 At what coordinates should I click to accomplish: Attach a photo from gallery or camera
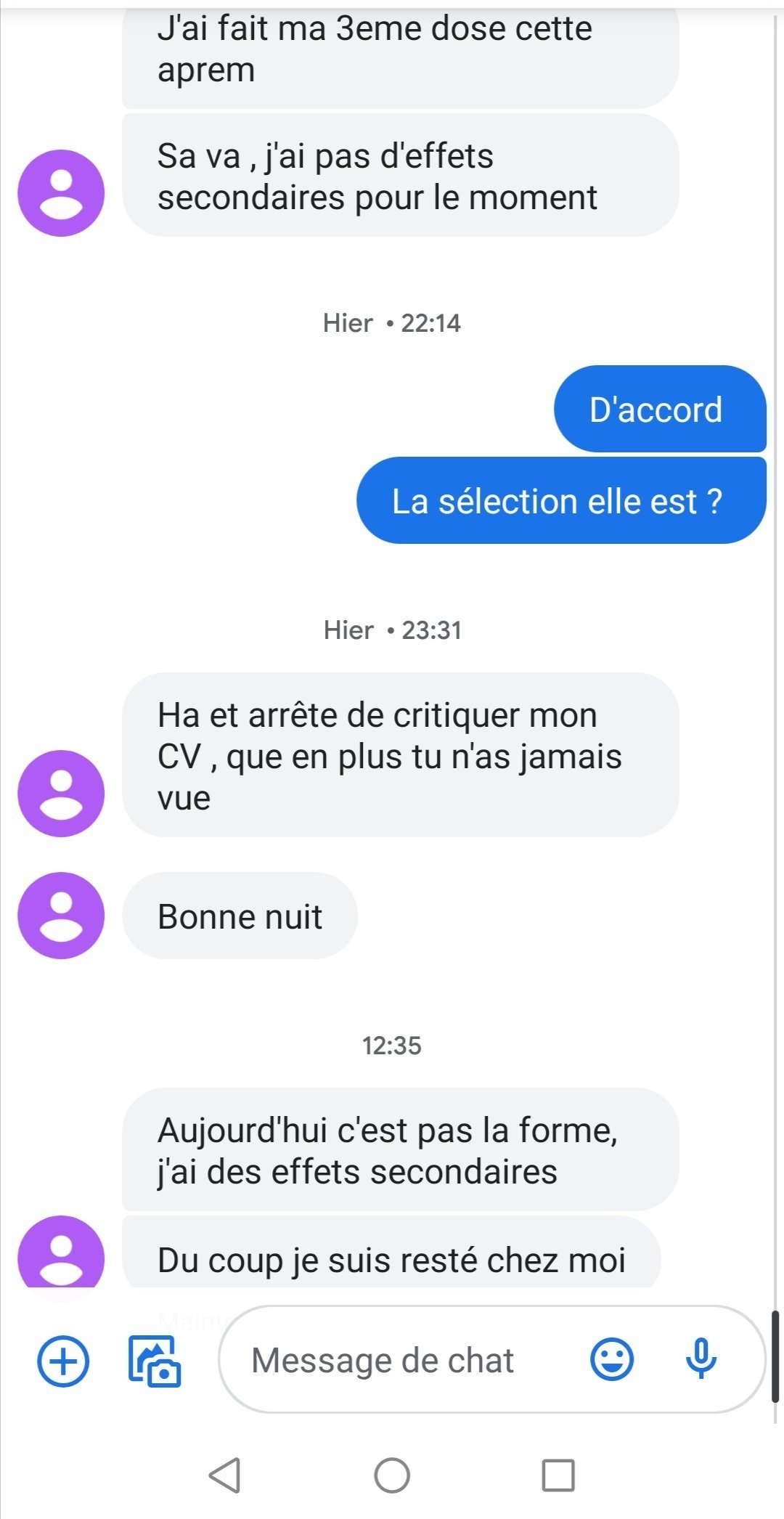tap(154, 1361)
